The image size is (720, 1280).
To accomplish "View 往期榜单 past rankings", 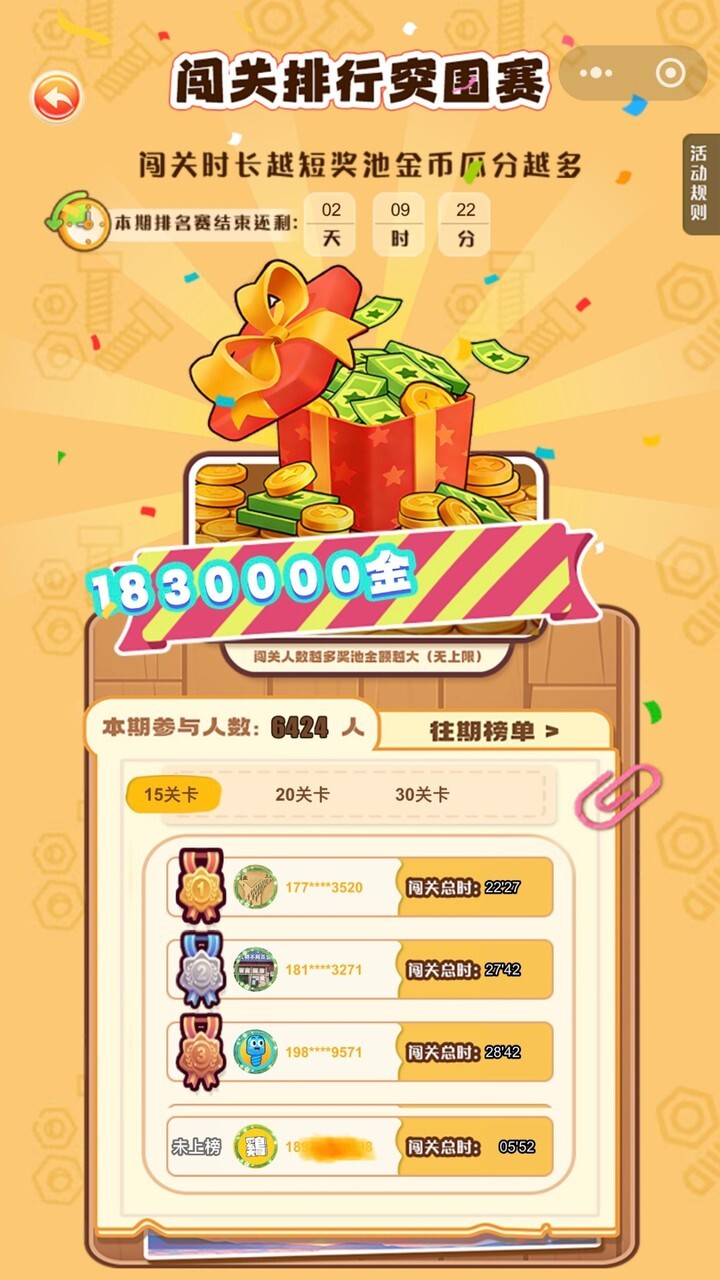I will pyautogui.click(x=494, y=731).
